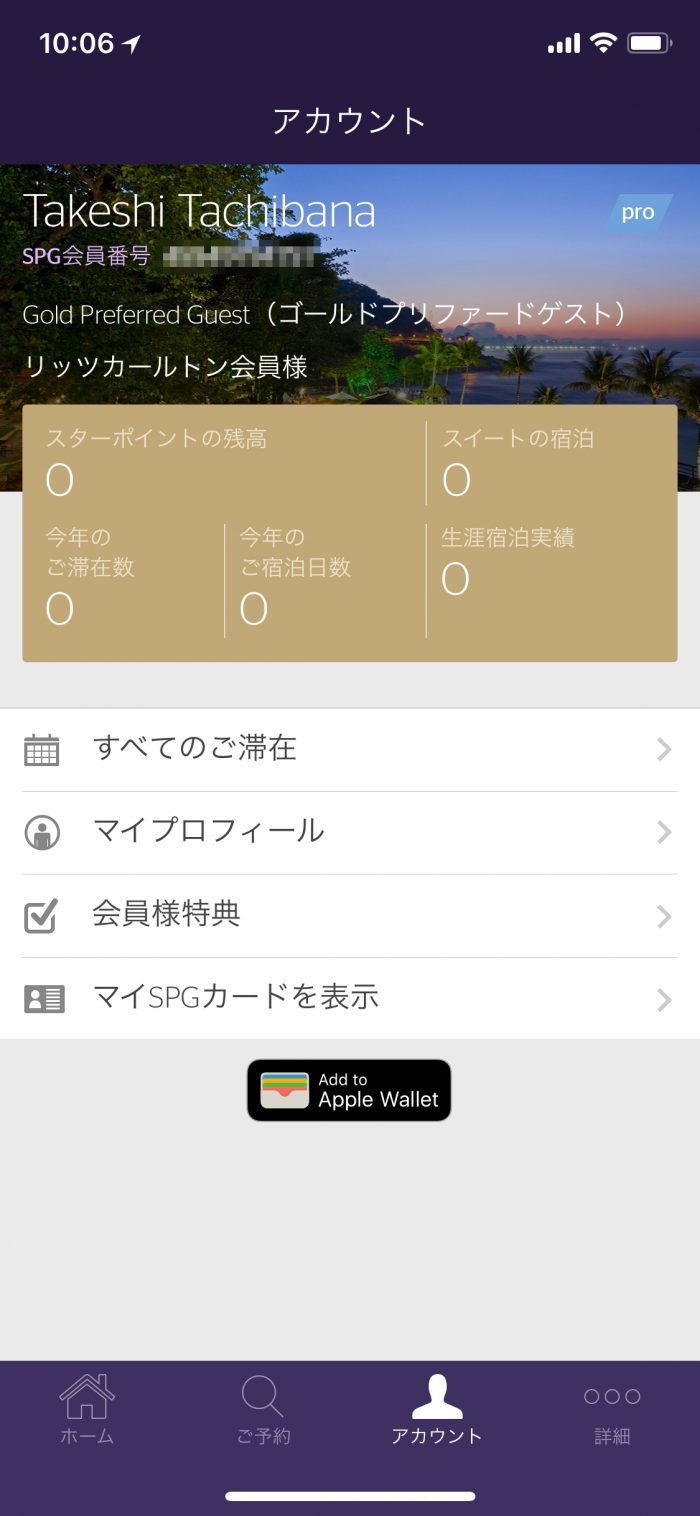Open マイプロフィール
The width and height of the screenshot is (700, 1516).
(349, 832)
